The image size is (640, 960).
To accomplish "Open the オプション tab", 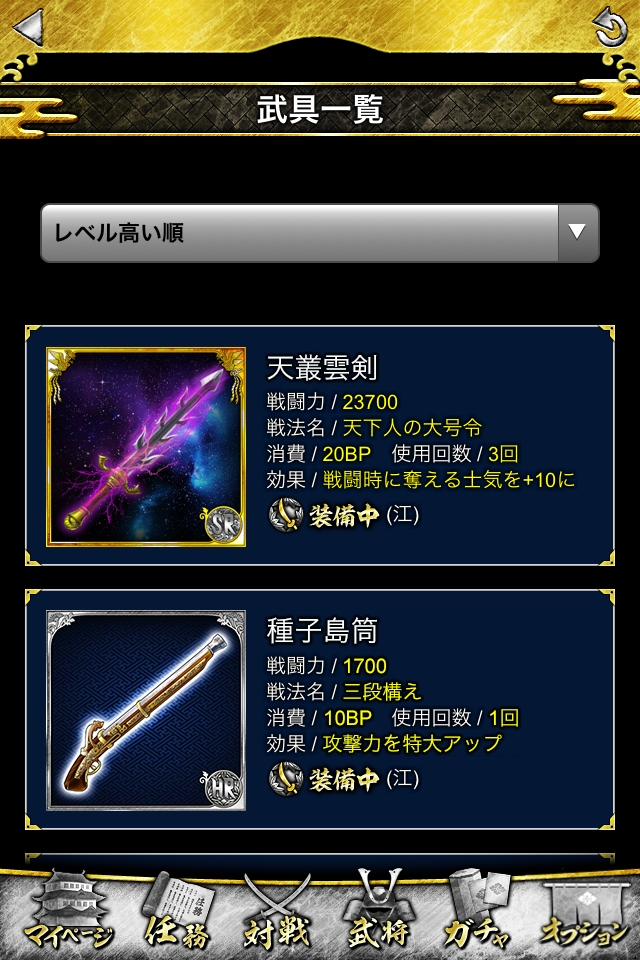I will (x=585, y=910).
